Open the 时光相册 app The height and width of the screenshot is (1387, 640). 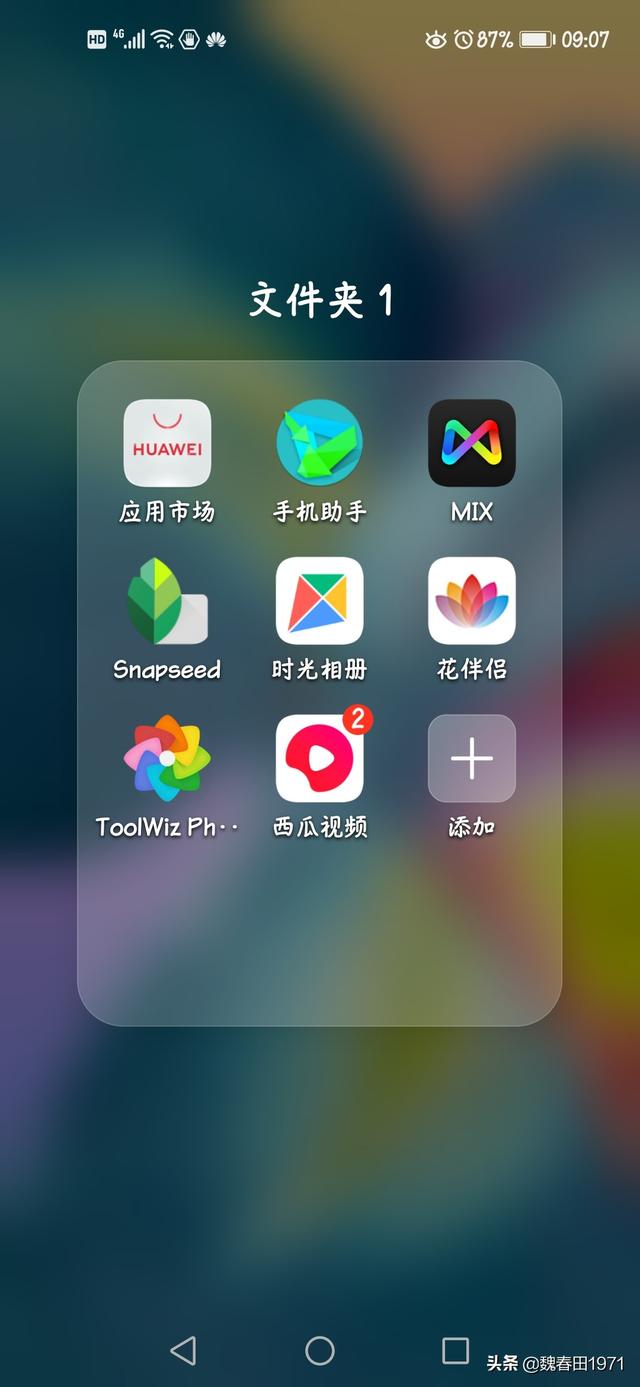320,601
